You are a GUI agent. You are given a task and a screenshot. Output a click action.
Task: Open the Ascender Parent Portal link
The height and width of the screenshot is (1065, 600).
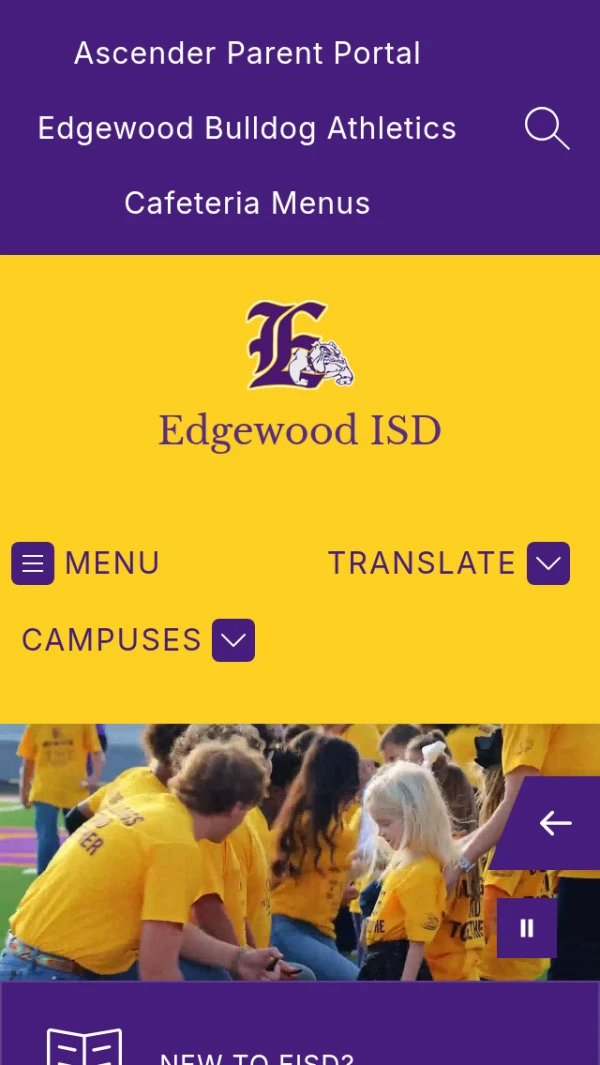[247, 53]
